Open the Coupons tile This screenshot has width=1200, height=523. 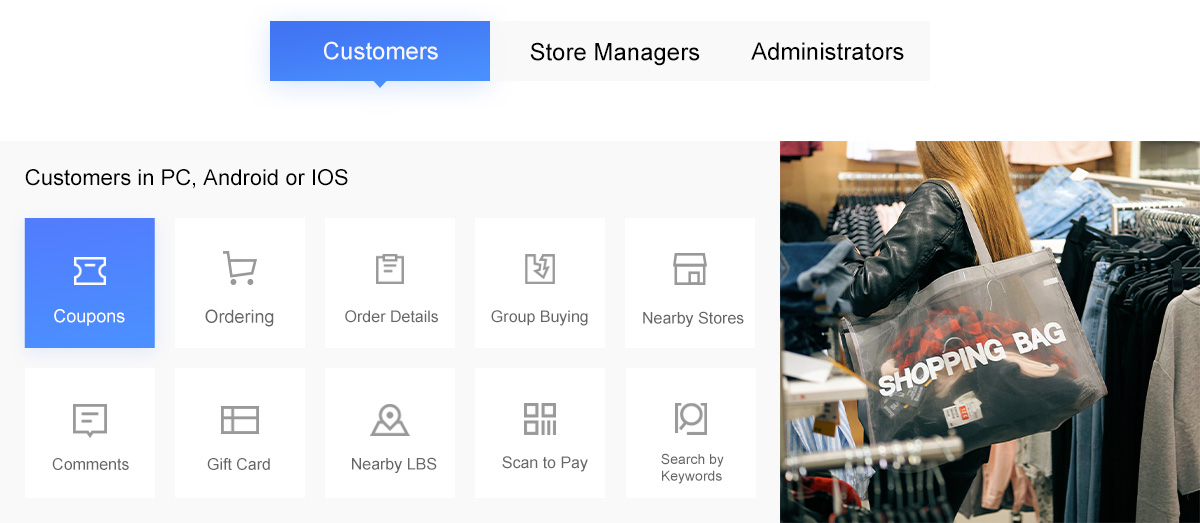[90, 283]
